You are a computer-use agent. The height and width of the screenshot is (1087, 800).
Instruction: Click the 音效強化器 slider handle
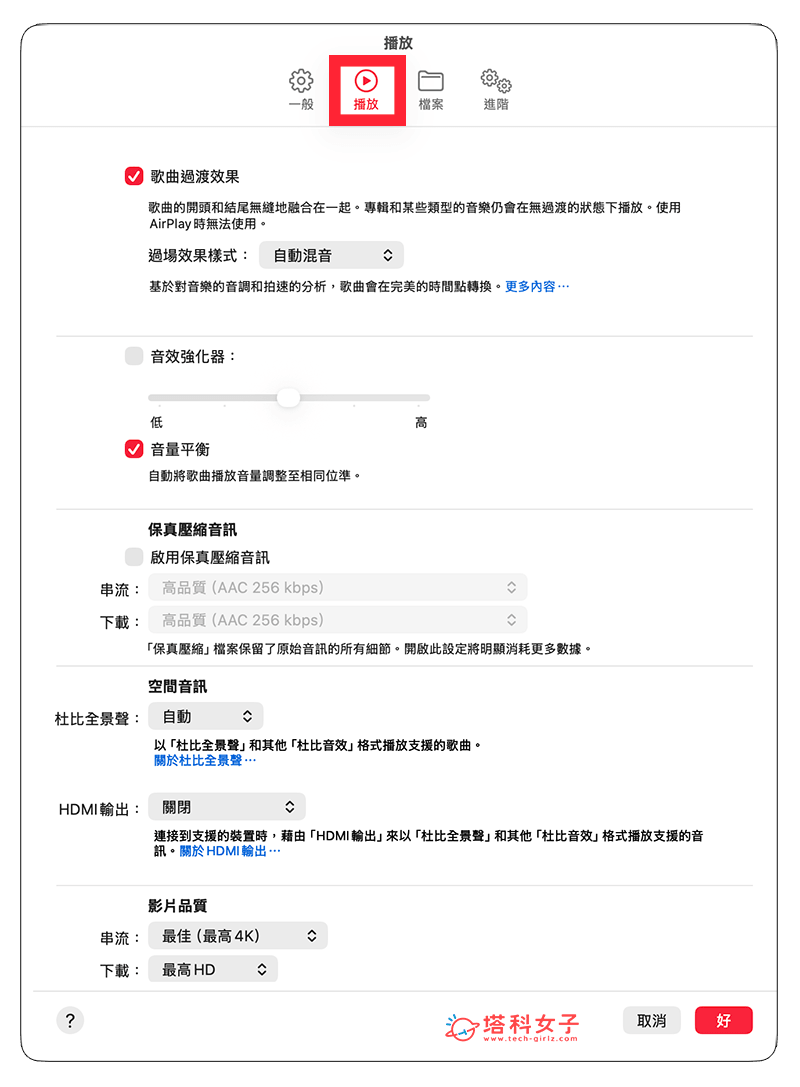coord(288,397)
